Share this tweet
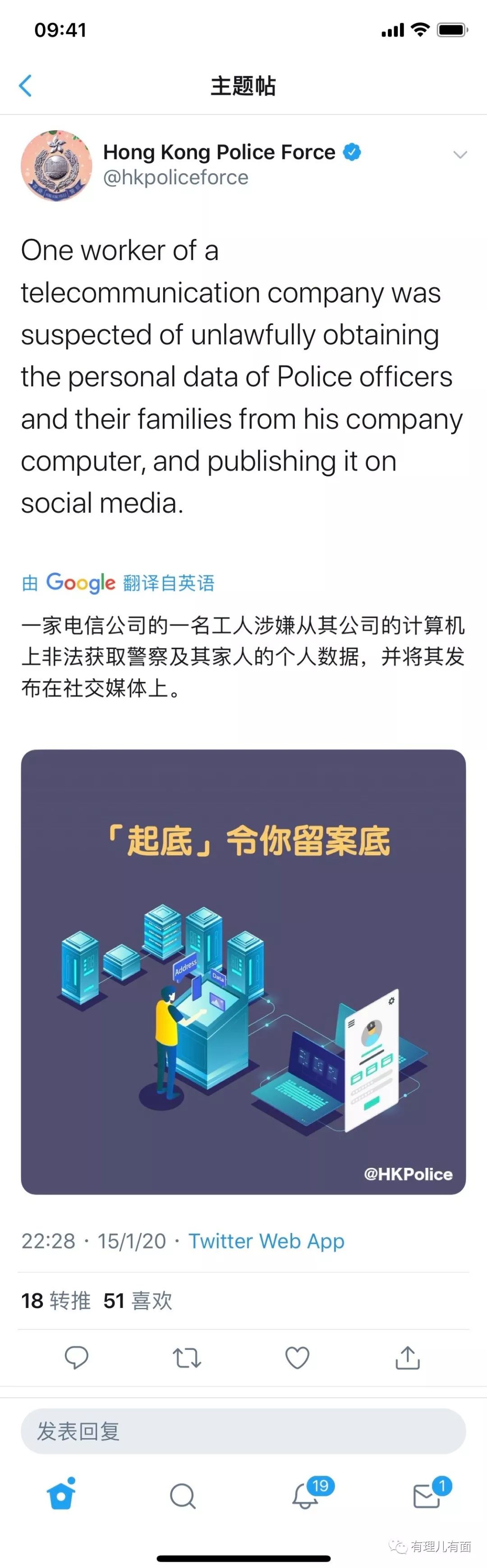Viewport: 487px width, 1568px height. click(408, 1358)
